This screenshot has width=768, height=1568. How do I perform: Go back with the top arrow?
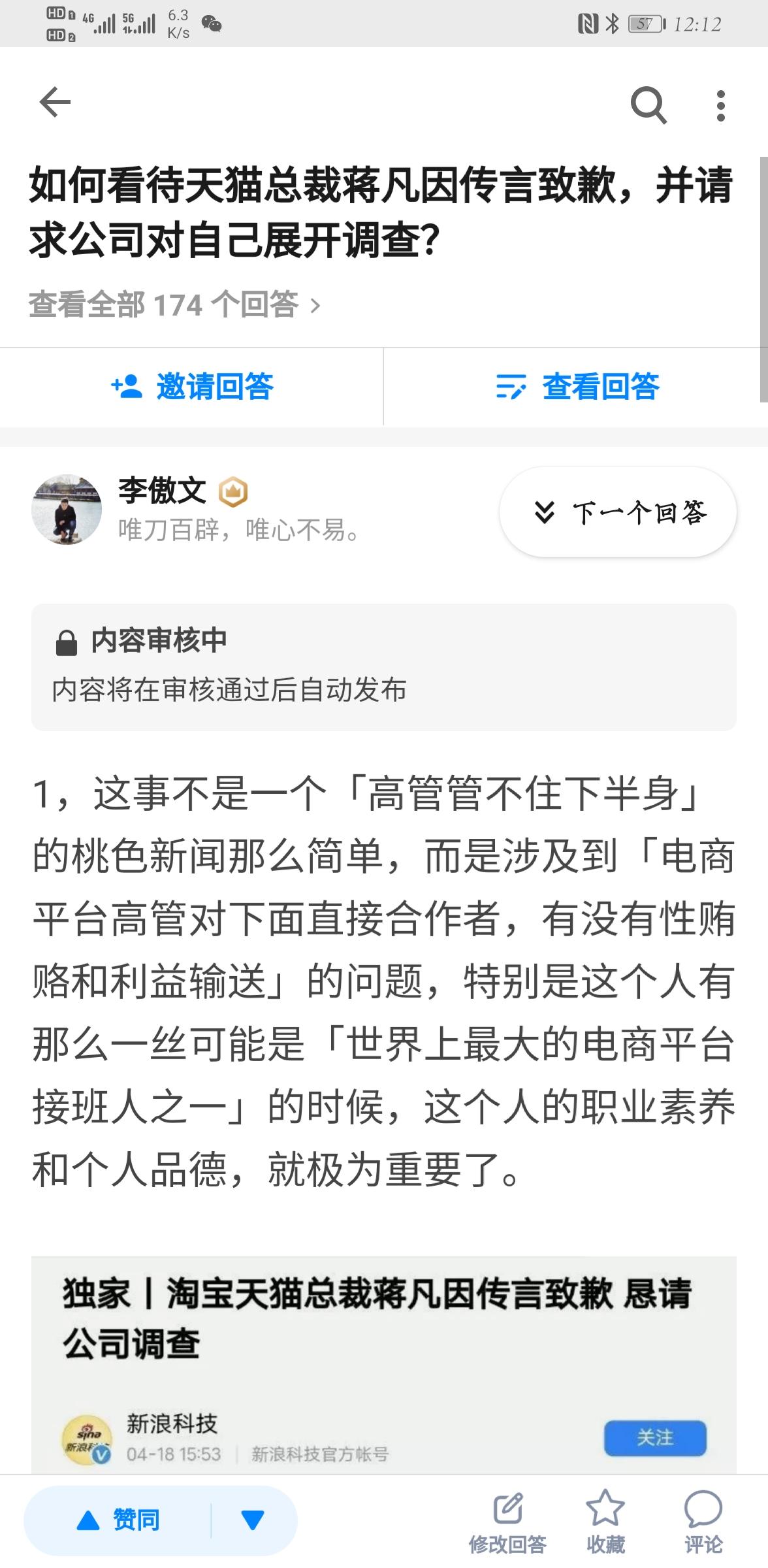click(x=55, y=103)
